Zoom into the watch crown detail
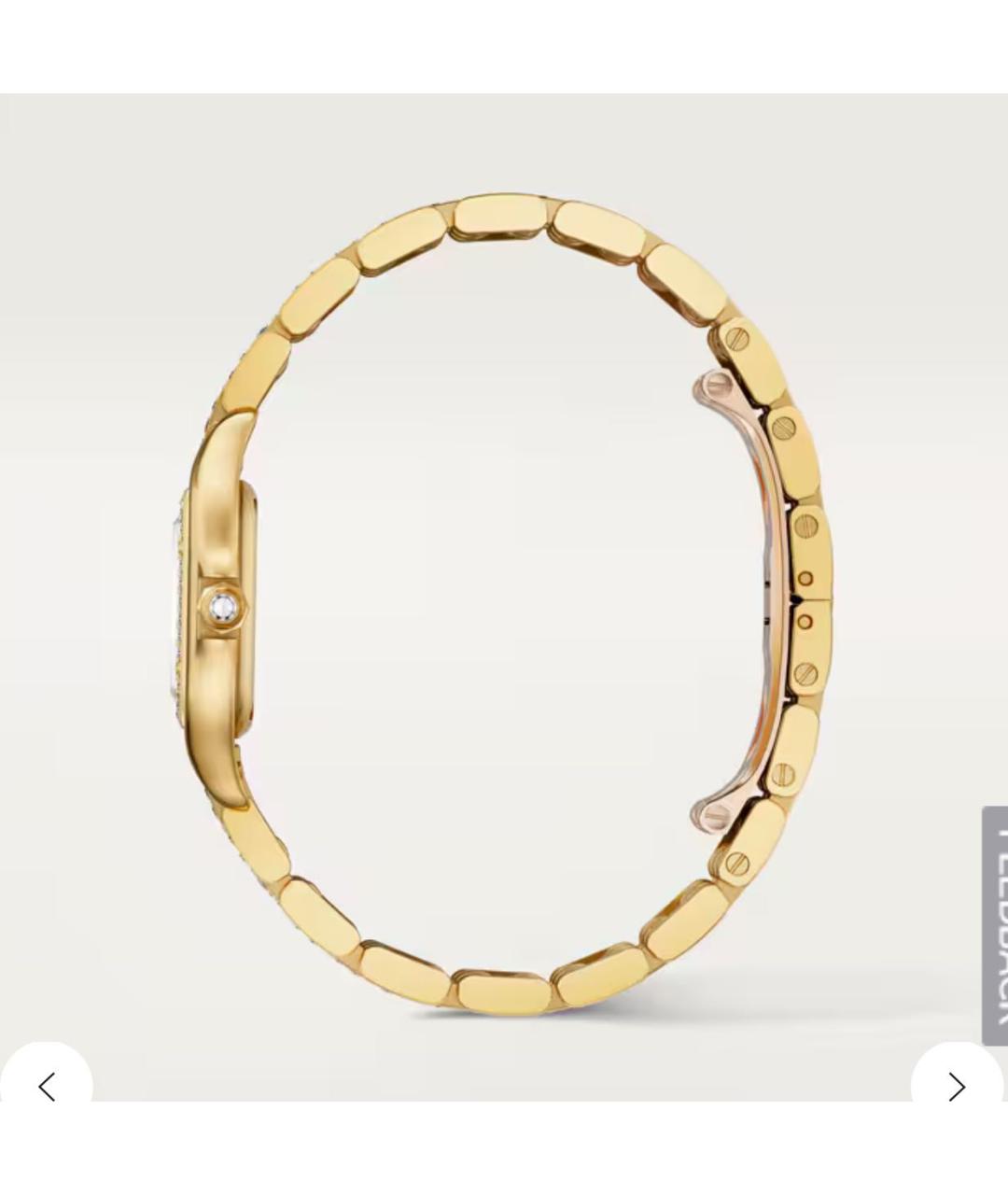This screenshot has height=1195, width=1008. click(221, 606)
